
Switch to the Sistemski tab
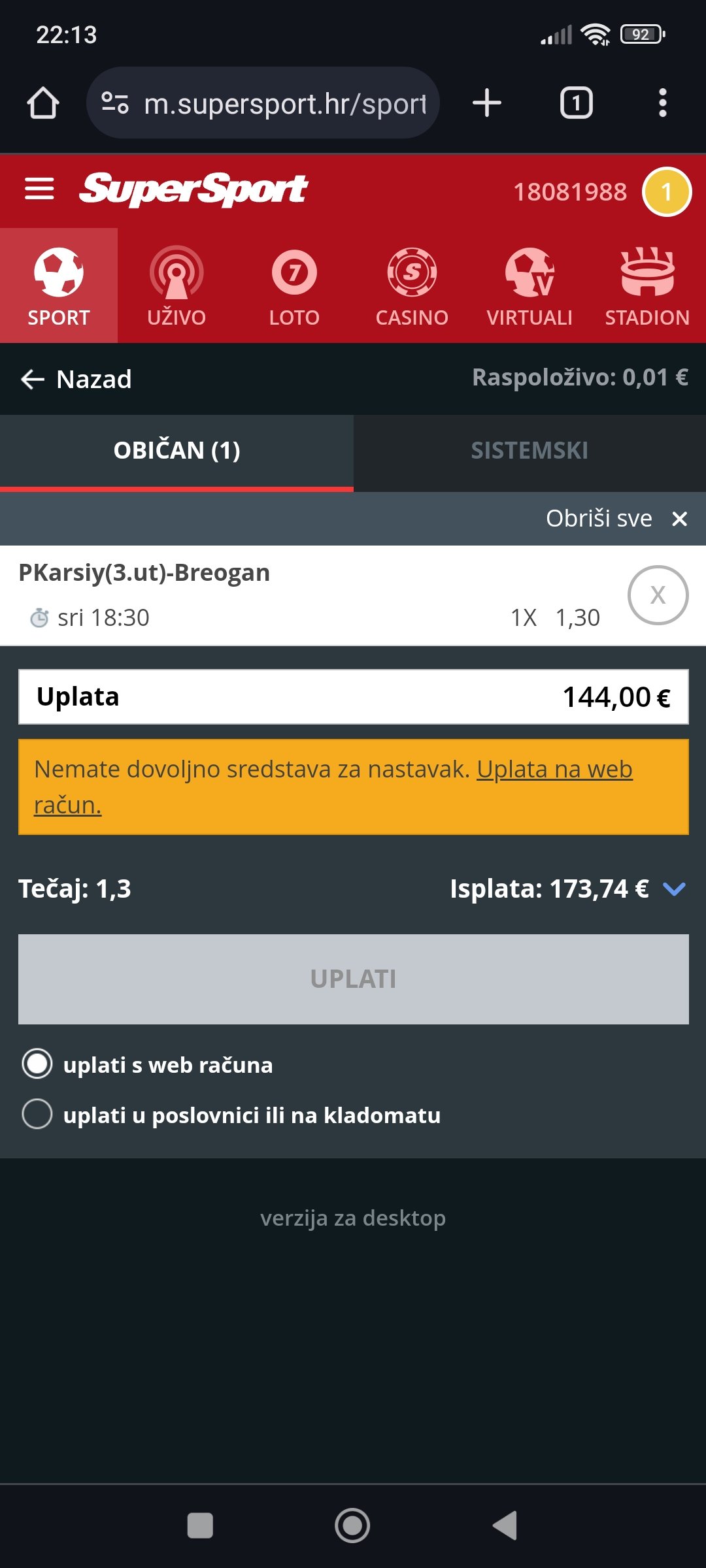coord(529,451)
